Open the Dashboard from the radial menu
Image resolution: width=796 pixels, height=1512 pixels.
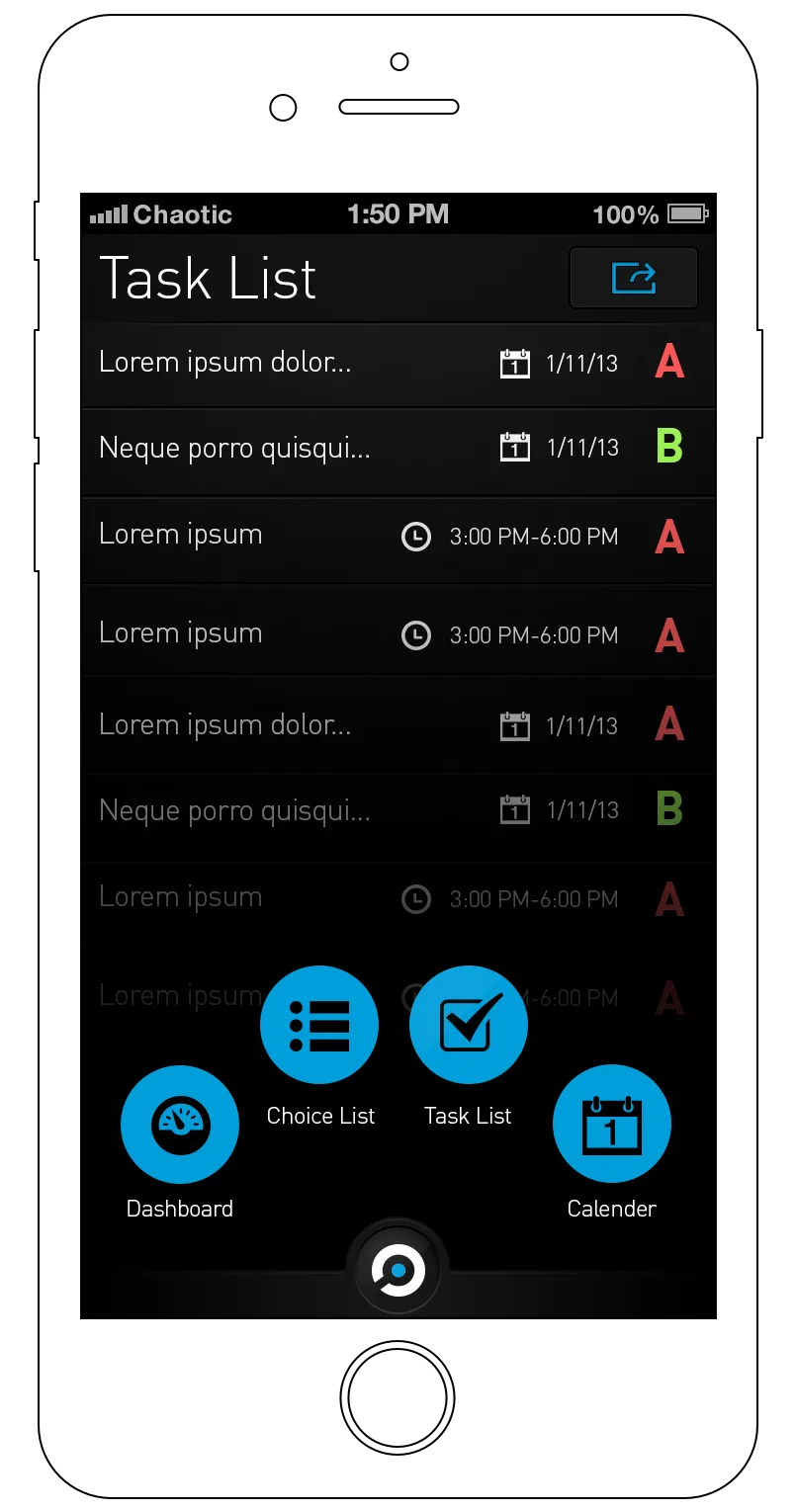click(180, 1124)
